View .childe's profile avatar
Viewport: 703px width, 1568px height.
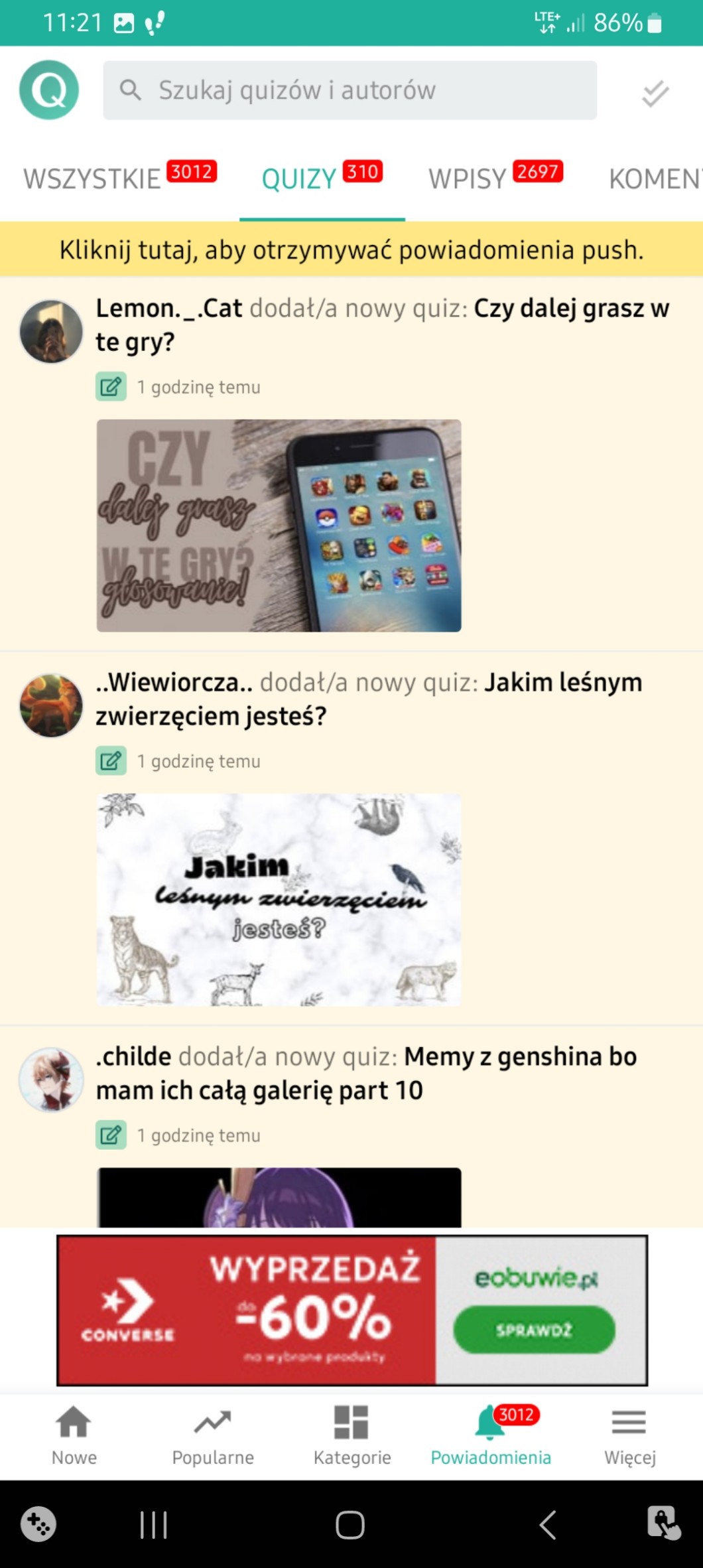click(x=51, y=1080)
